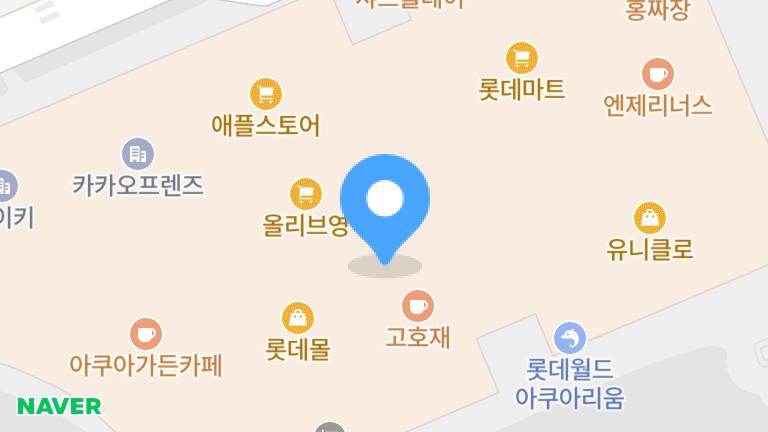This screenshot has width=768, height=432.
Task: Open the 고호재 cafe marker
Action: click(x=417, y=306)
